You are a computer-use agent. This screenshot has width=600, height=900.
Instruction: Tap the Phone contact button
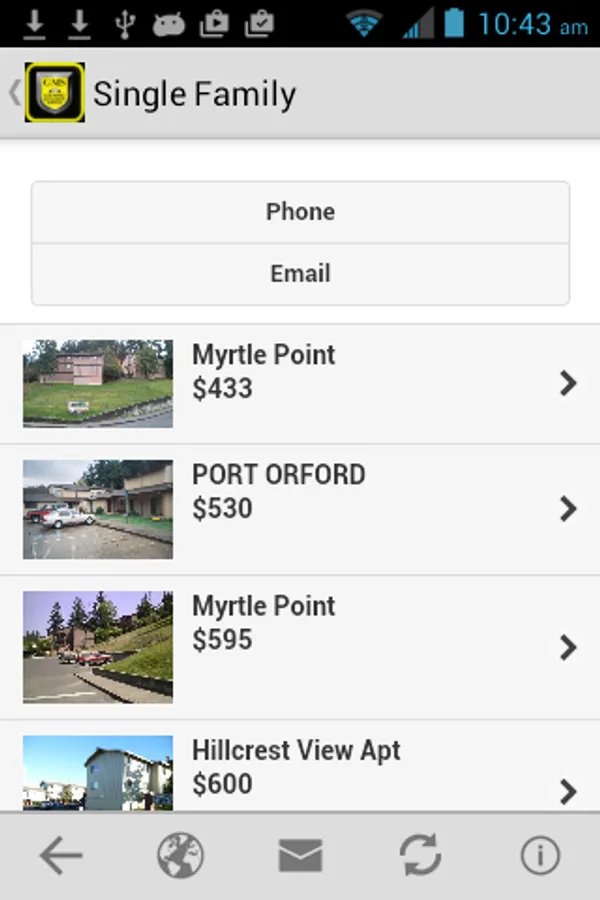(300, 212)
